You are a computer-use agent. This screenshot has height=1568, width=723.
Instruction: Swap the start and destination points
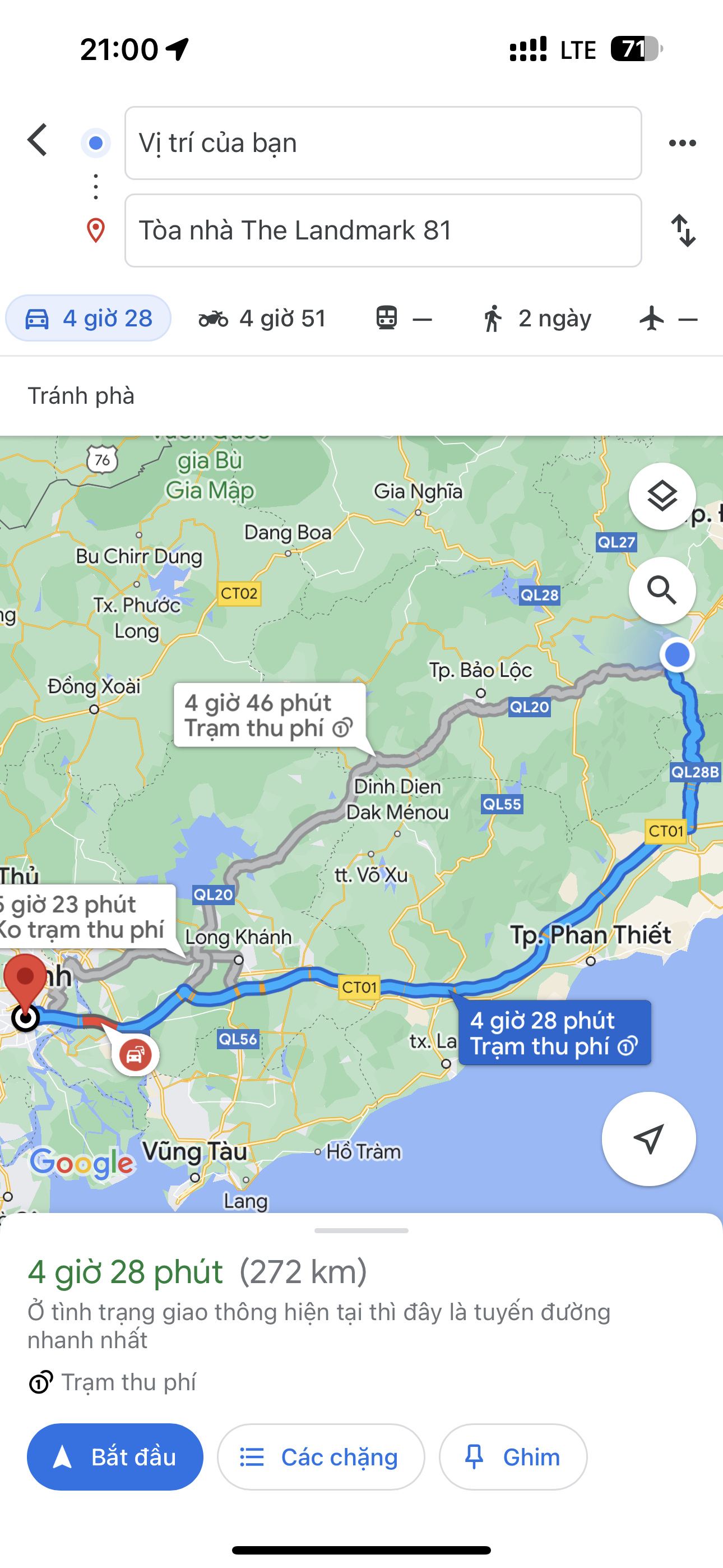tap(683, 230)
